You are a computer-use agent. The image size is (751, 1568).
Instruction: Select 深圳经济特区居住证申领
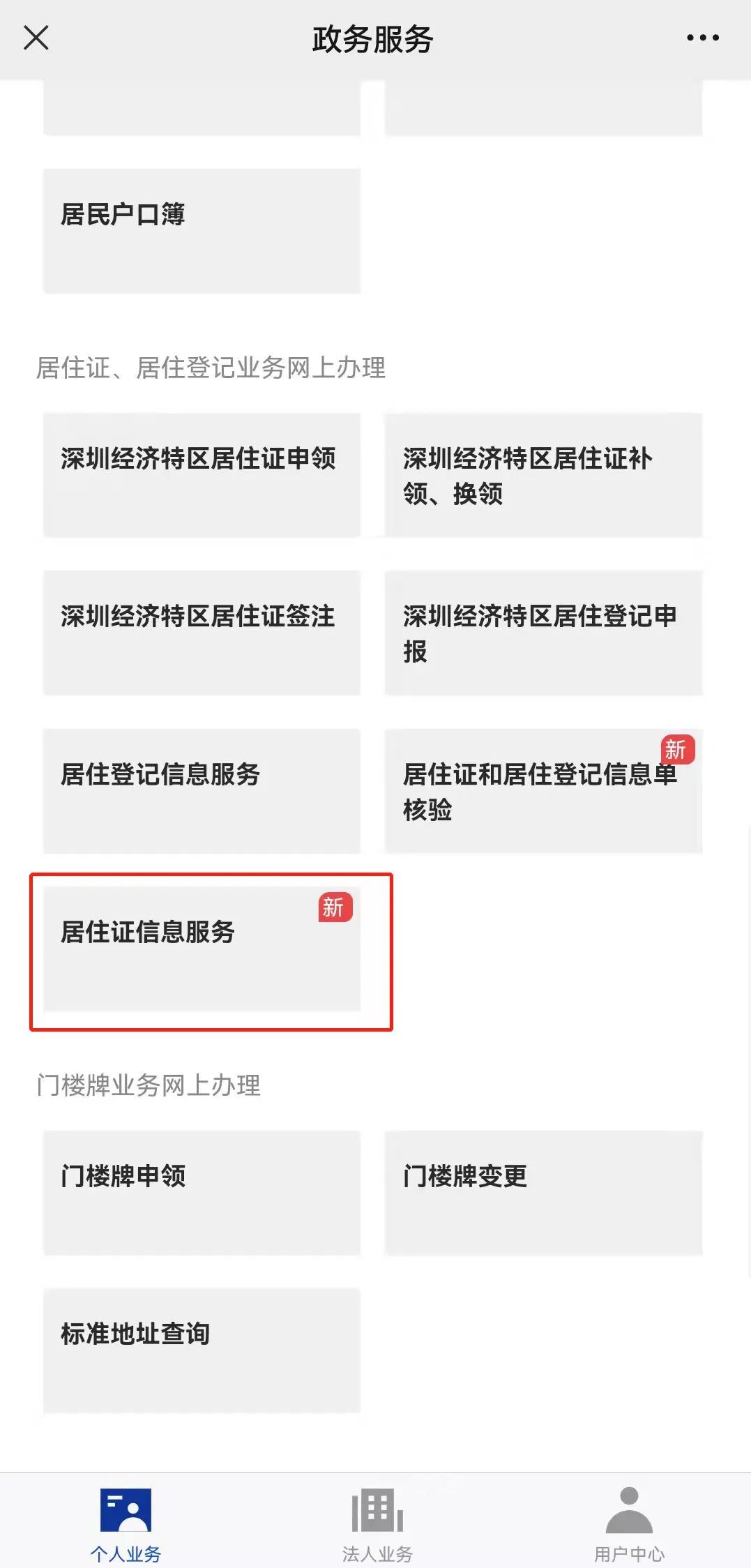click(x=202, y=475)
